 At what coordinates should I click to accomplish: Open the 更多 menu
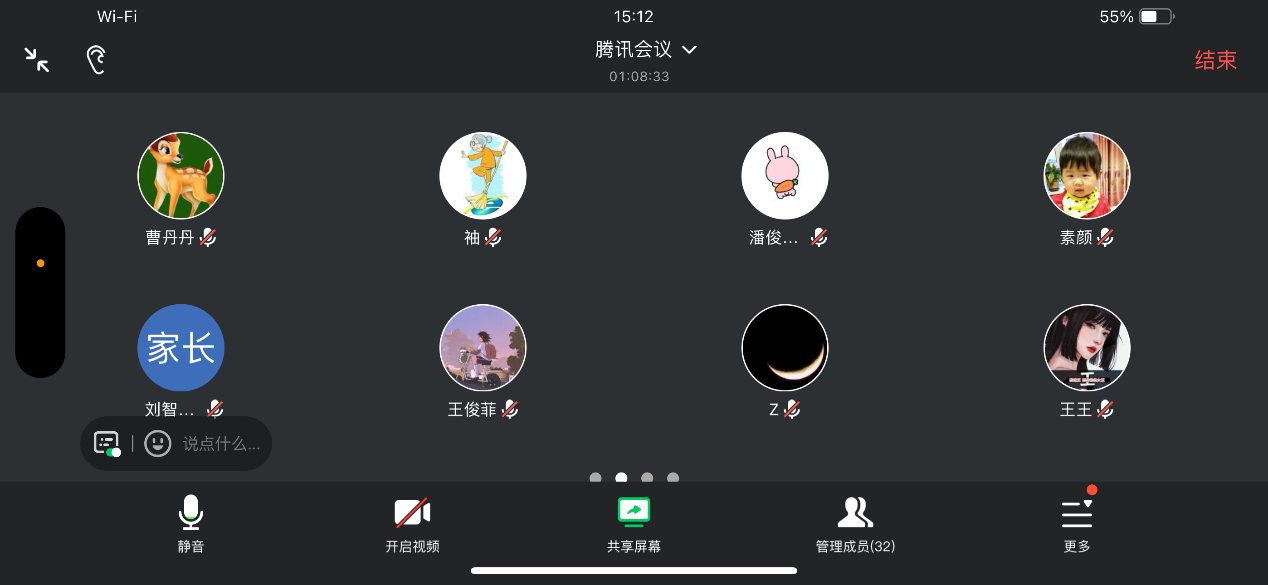click(x=1077, y=524)
